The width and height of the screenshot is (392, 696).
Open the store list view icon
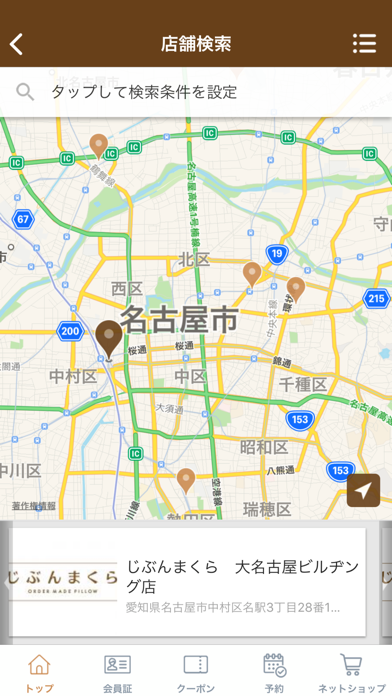point(364,44)
